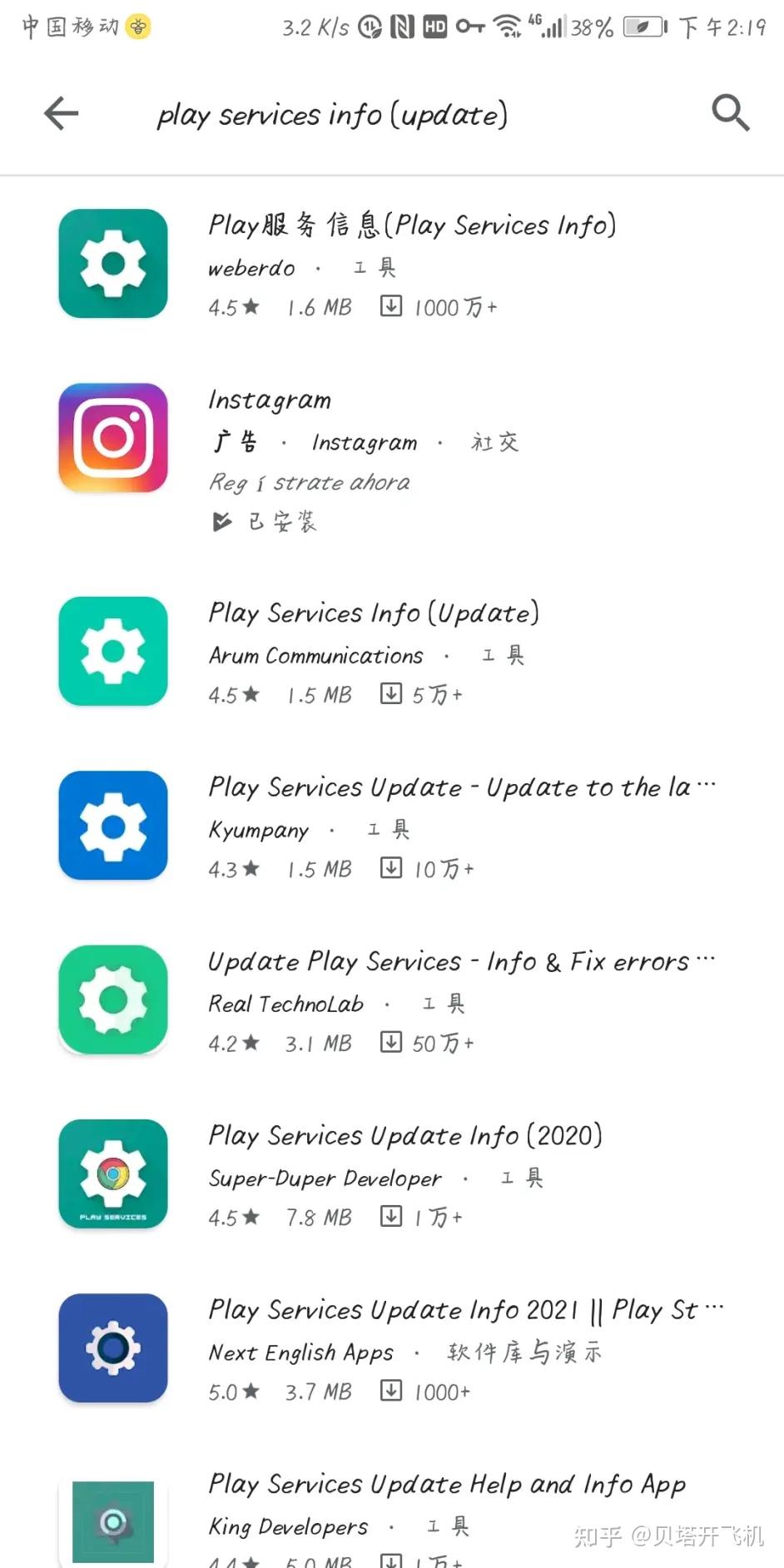Go back from the search results
784x1568 pixels.
tap(62, 113)
